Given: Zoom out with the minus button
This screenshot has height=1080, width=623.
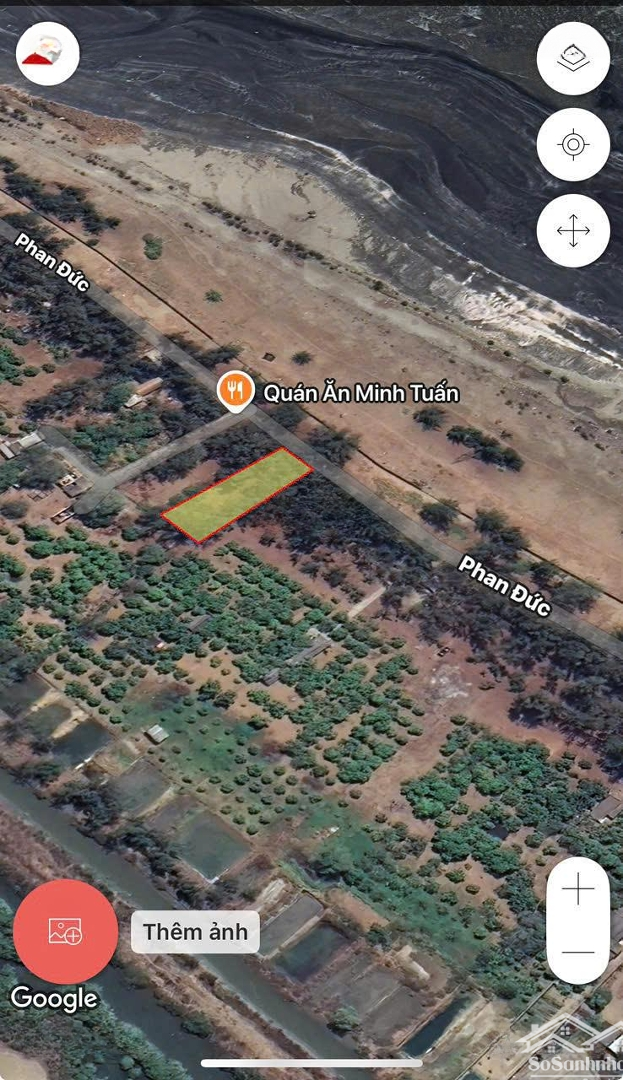Looking at the screenshot, I should 578,952.
